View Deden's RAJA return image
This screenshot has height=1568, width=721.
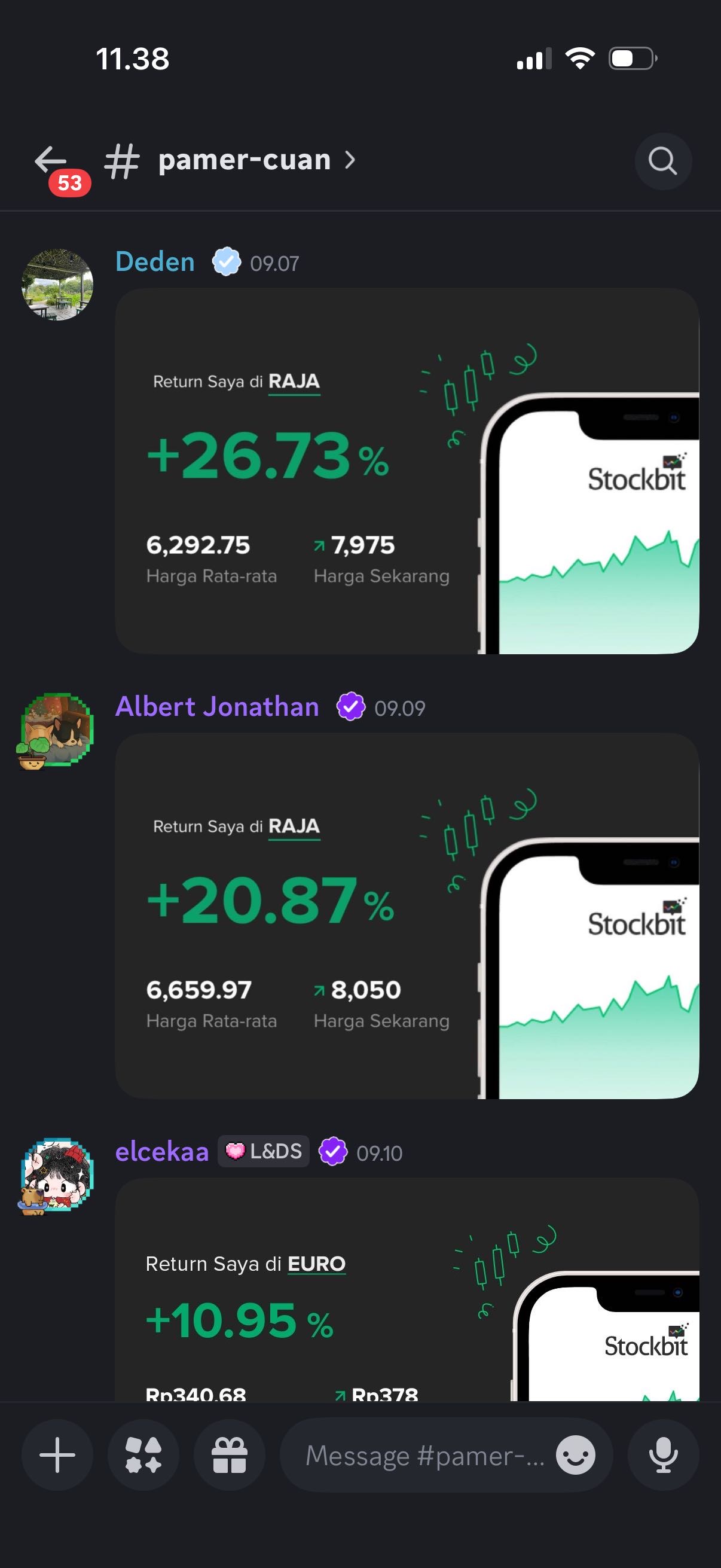pos(407,471)
